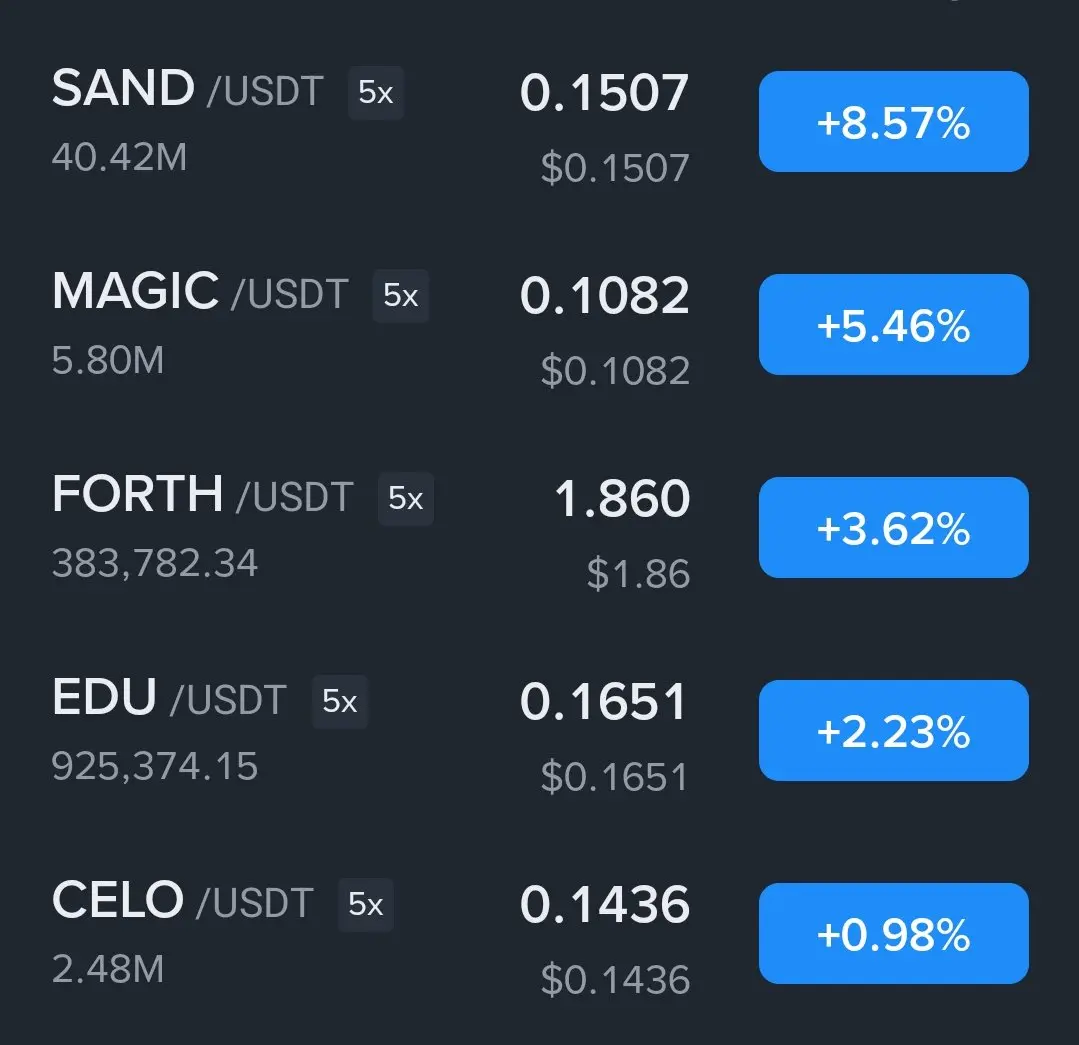Tap the +3.62% change button for FORTH
The image size is (1079, 1045).
click(893, 528)
